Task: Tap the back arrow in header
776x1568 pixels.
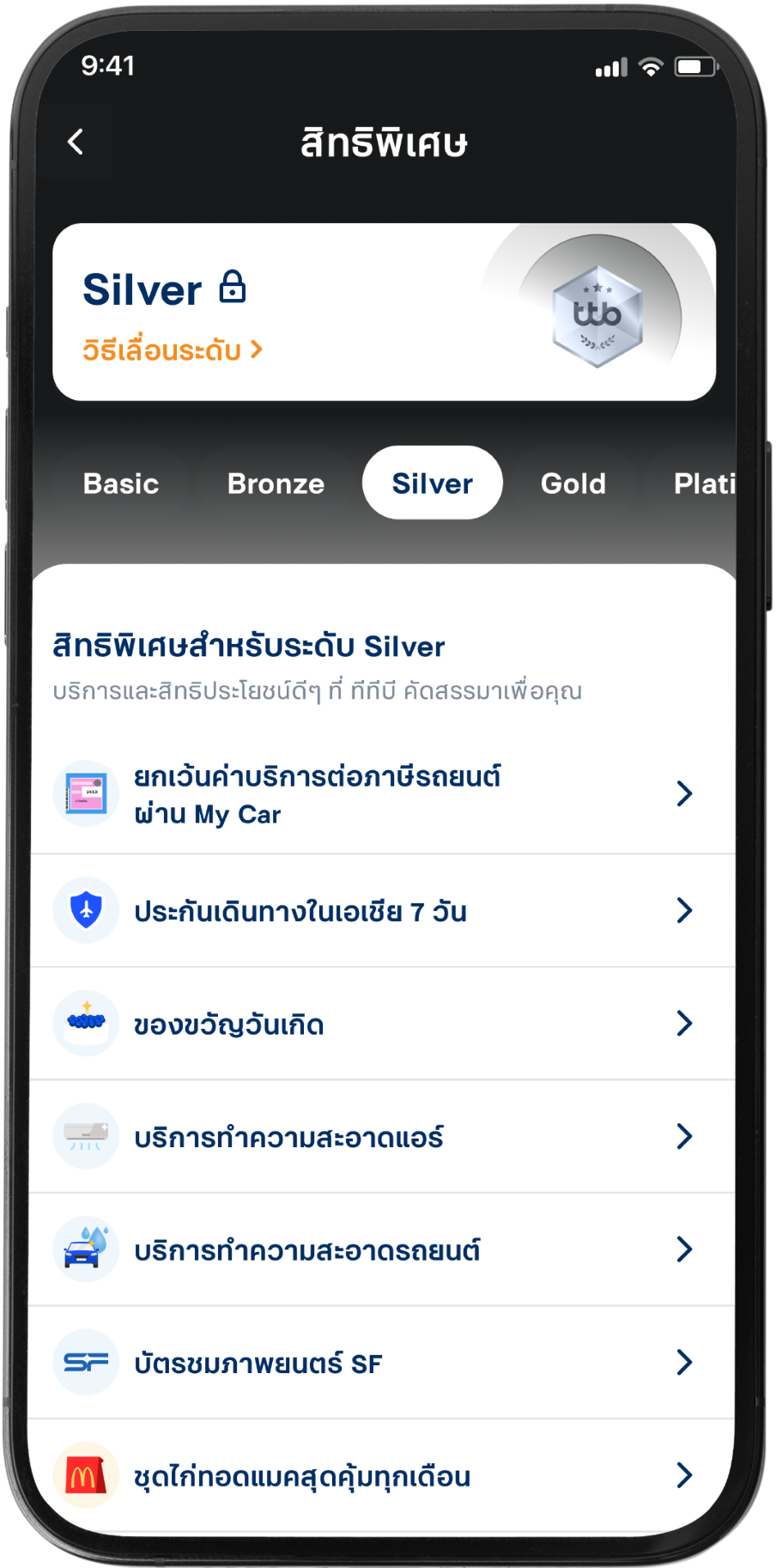Action: tap(76, 140)
